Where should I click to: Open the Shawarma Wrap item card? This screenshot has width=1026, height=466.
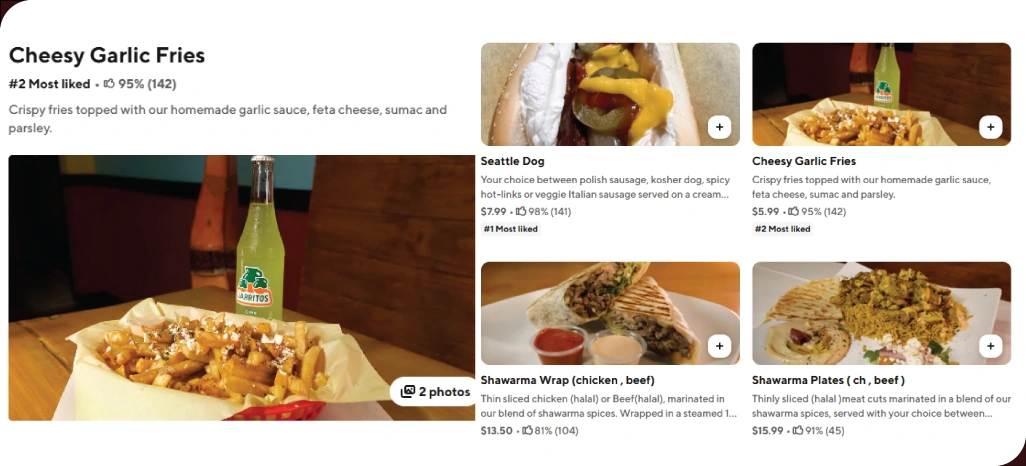(x=610, y=380)
